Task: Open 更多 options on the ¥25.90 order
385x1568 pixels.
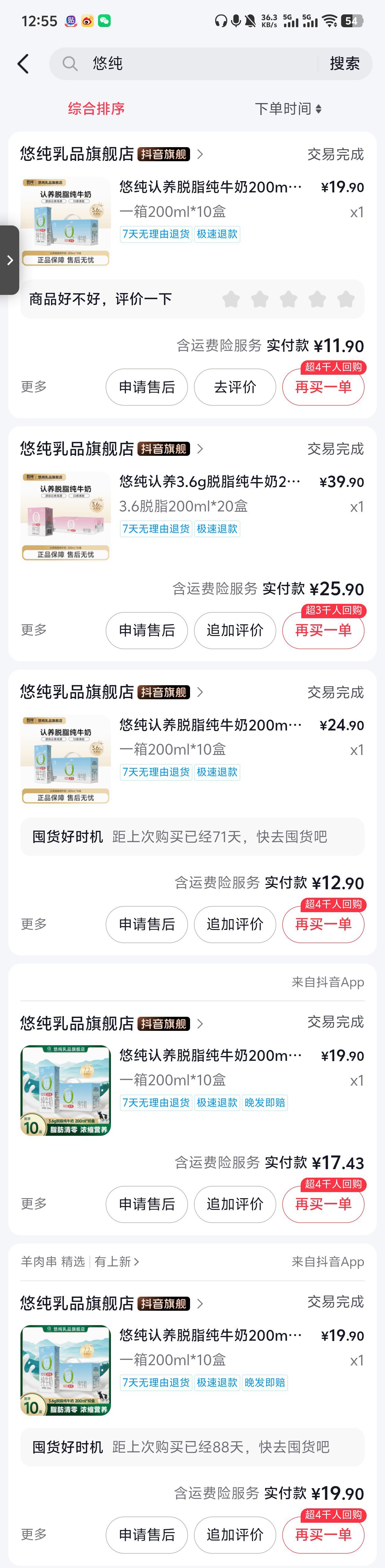Action: 33,630
